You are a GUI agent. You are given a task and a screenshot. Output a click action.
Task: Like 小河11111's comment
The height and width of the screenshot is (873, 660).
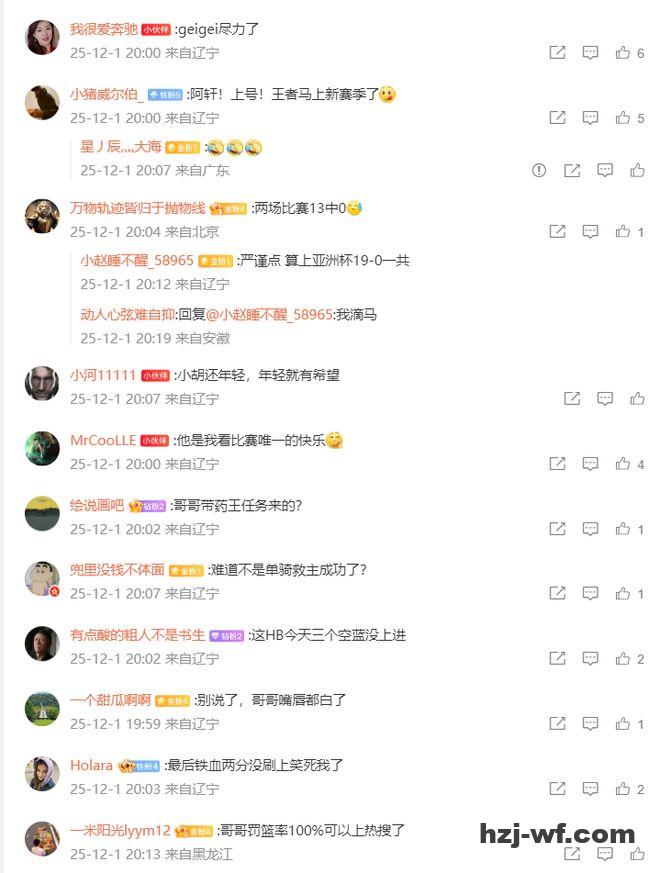pyautogui.click(x=637, y=399)
